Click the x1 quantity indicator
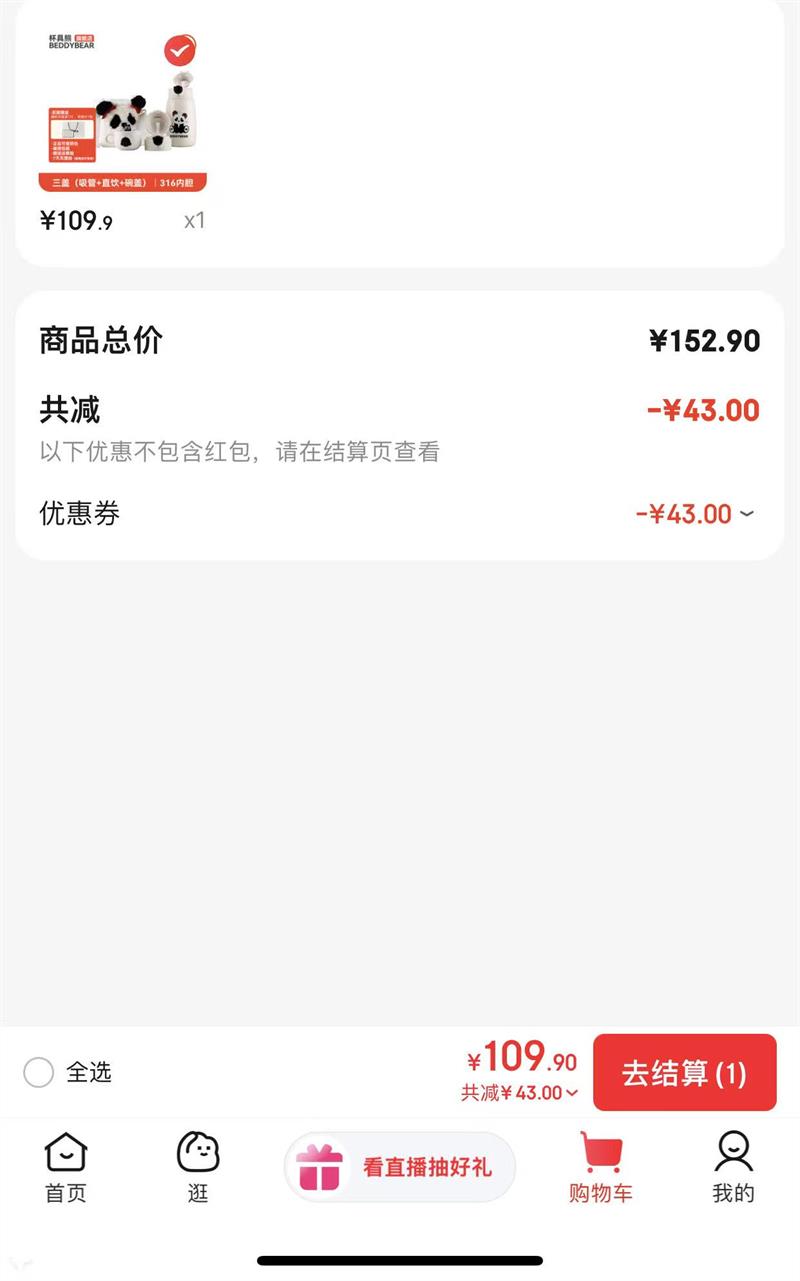800x1281 pixels. click(x=196, y=221)
